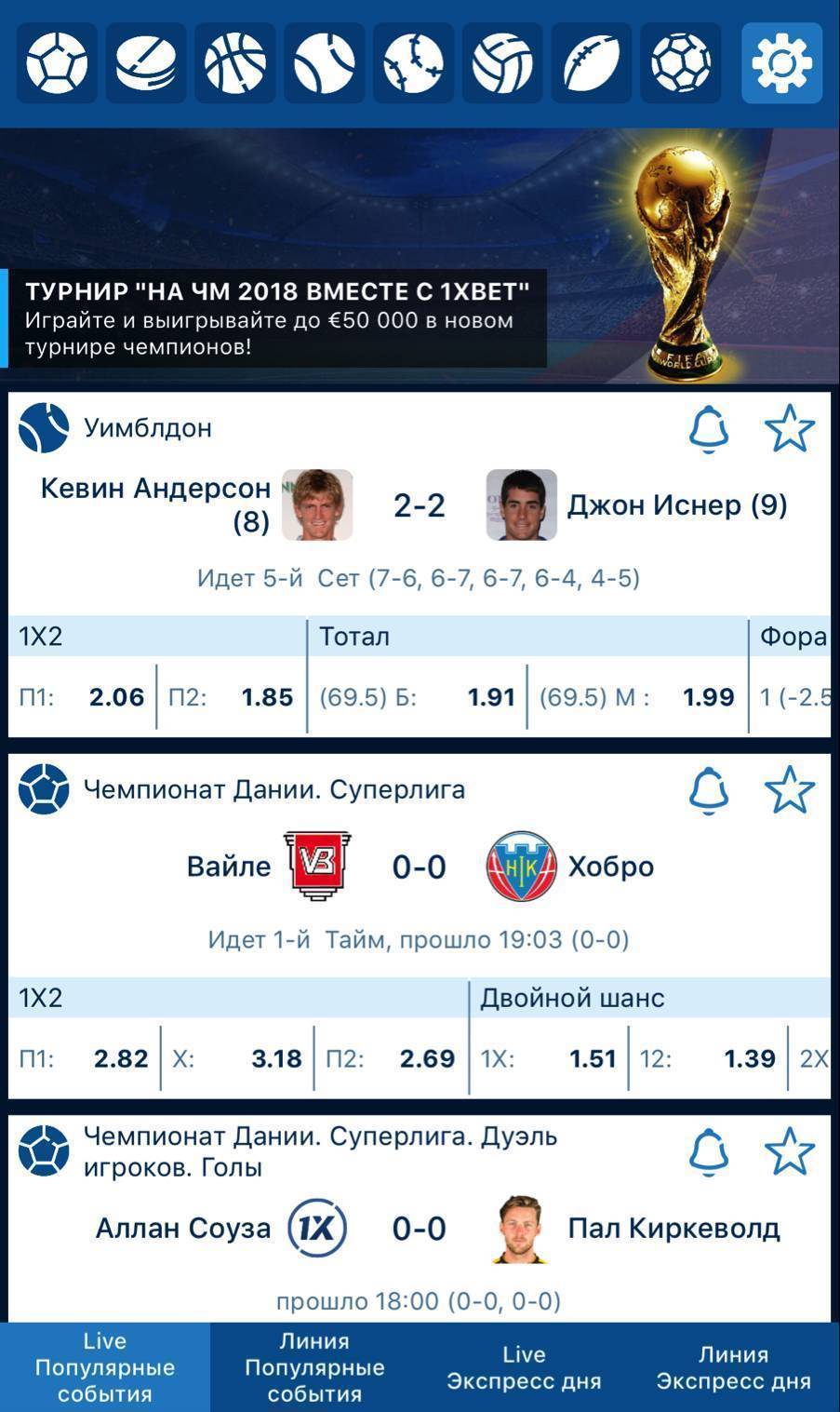840x1412 pixels.
Task: Pick total under 69.5 at 1.99
Action: coord(637,697)
